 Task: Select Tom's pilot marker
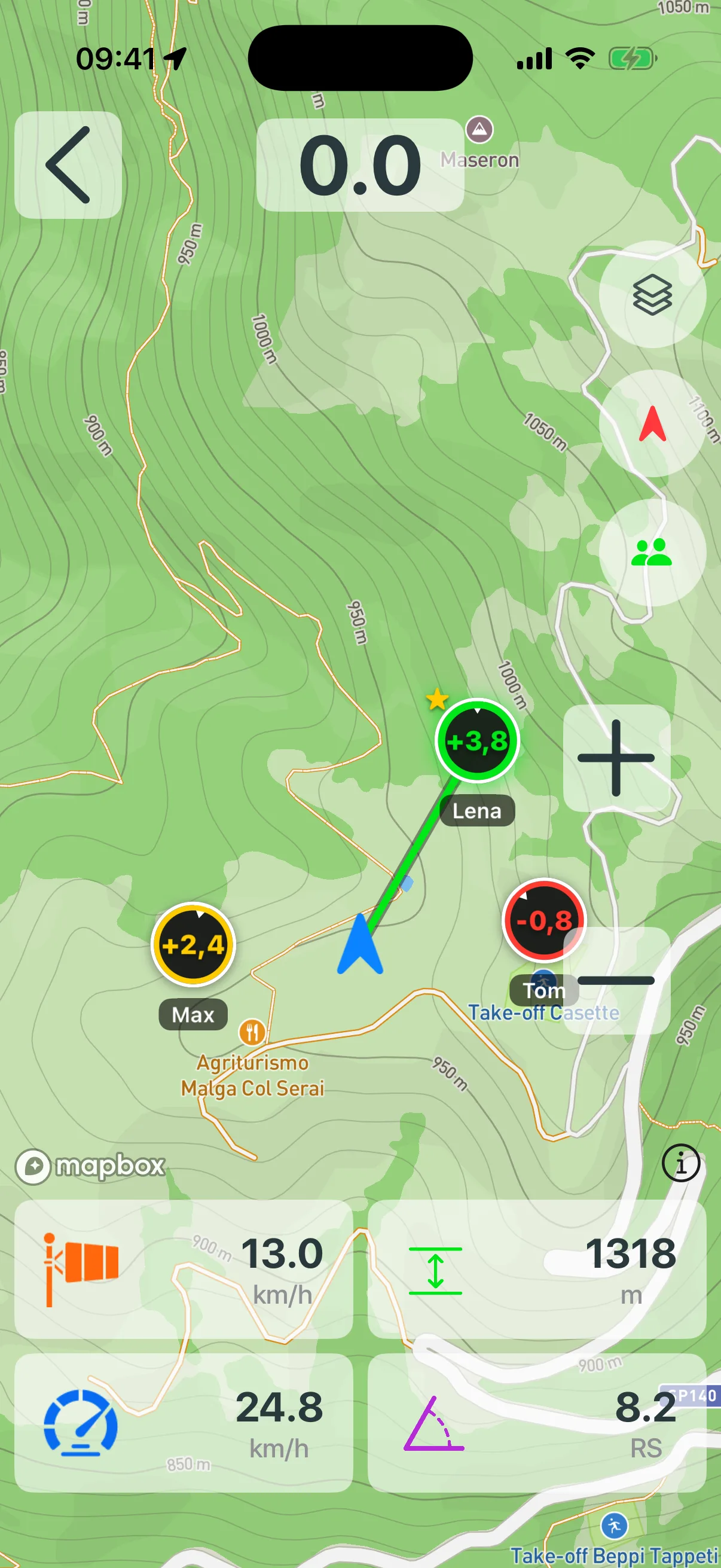point(544,920)
